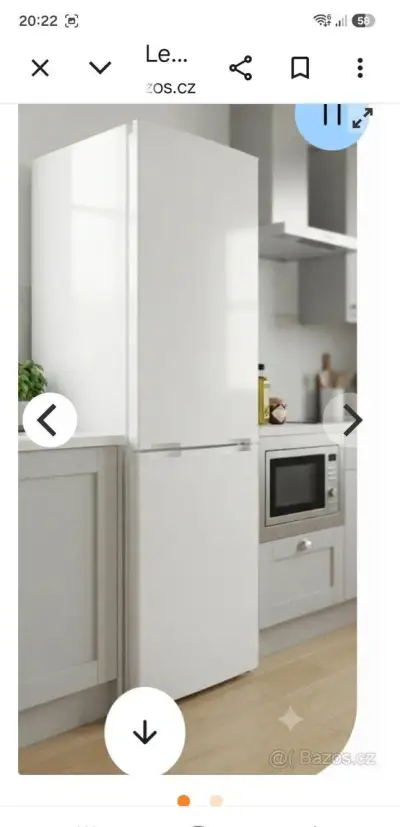Select the second page indicator dot
The width and height of the screenshot is (400, 827).
(x=216, y=801)
